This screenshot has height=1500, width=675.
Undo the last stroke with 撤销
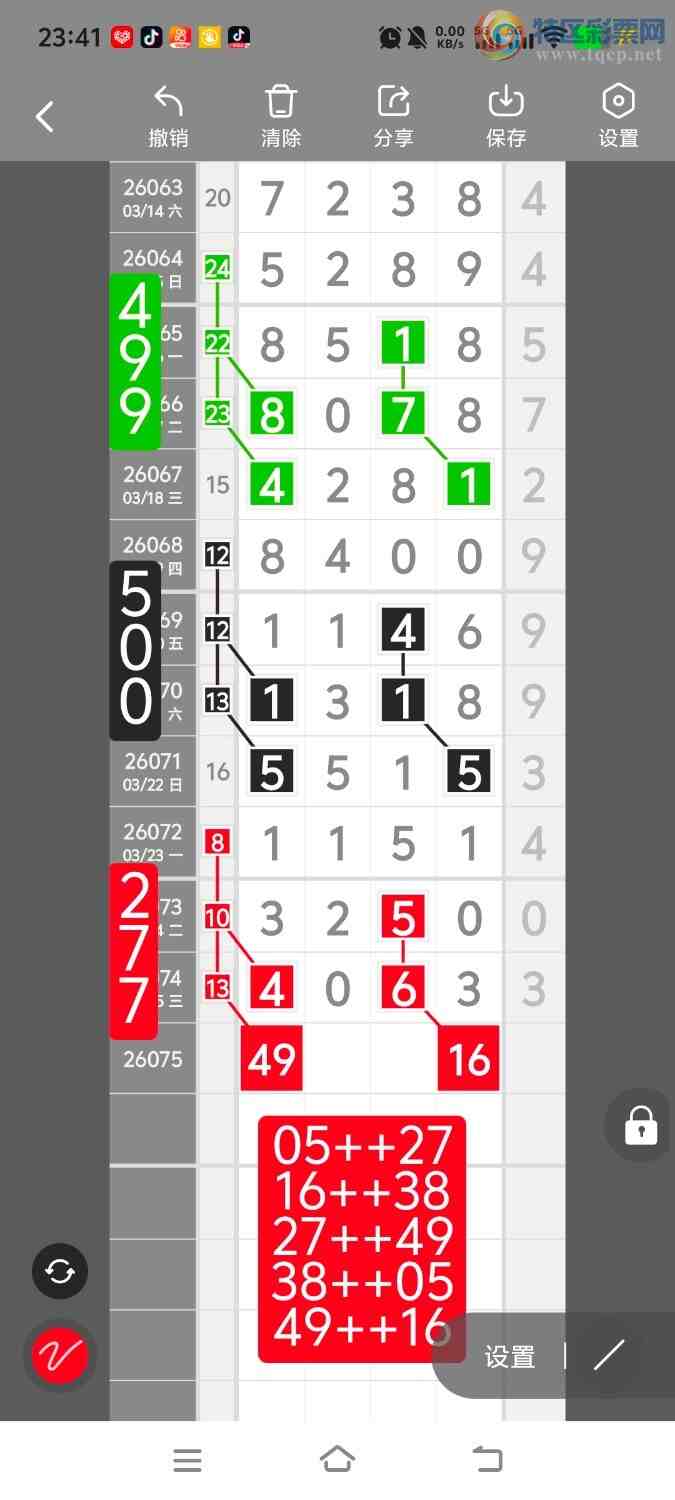[x=168, y=117]
